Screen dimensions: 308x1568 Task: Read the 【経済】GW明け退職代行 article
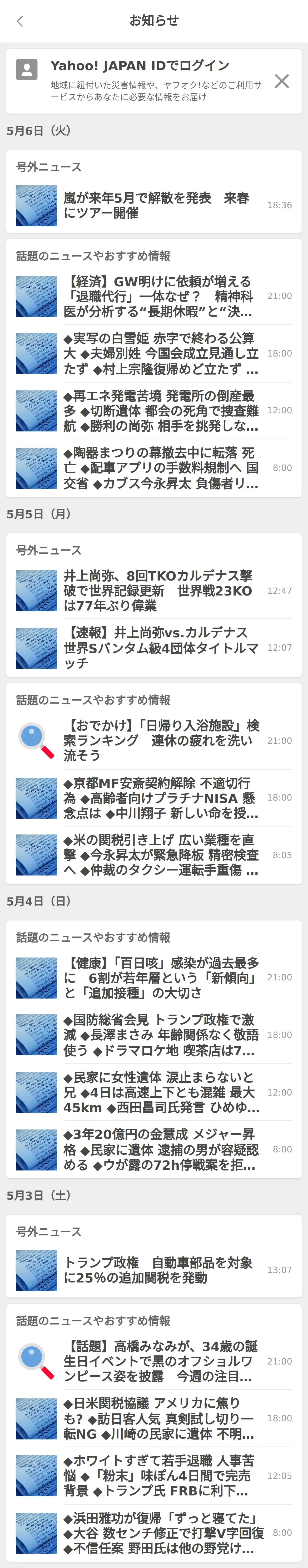[x=161, y=297]
